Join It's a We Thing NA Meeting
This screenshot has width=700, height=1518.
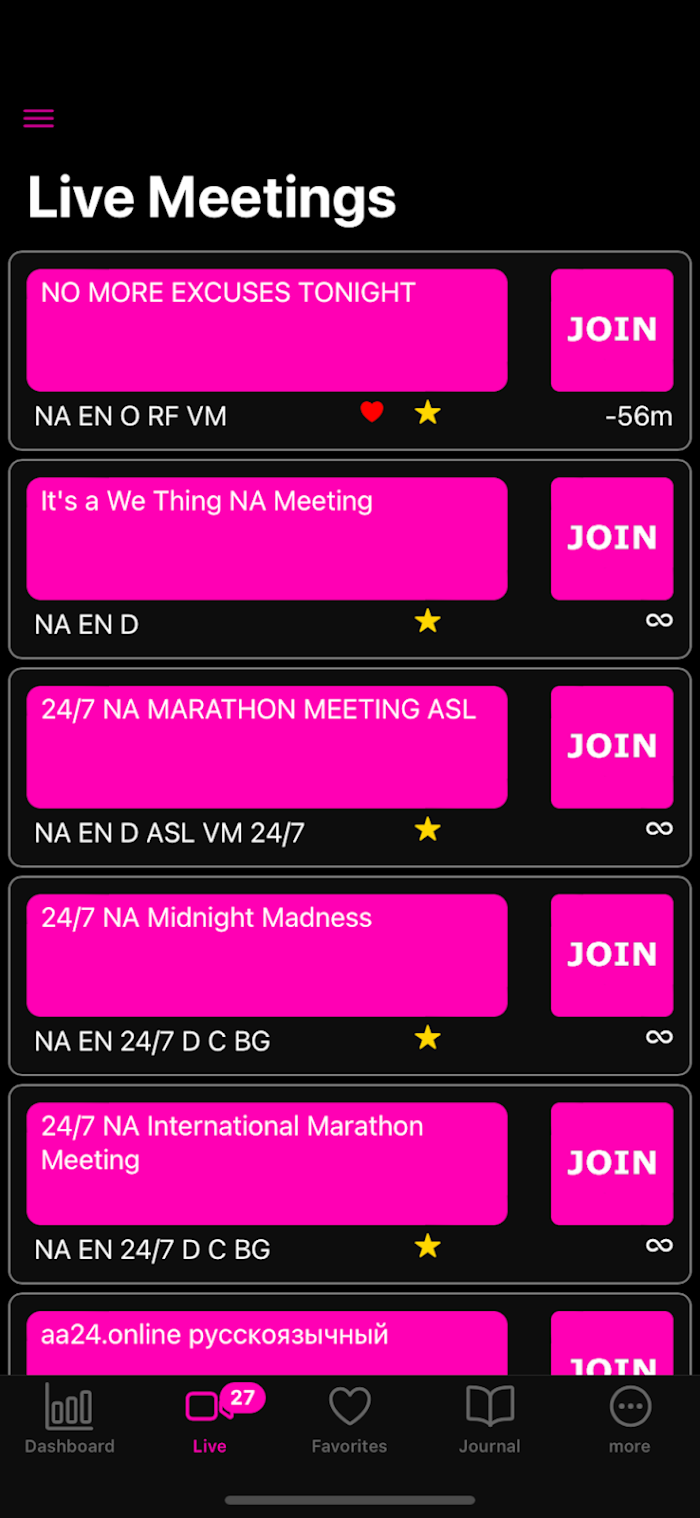(612, 538)
